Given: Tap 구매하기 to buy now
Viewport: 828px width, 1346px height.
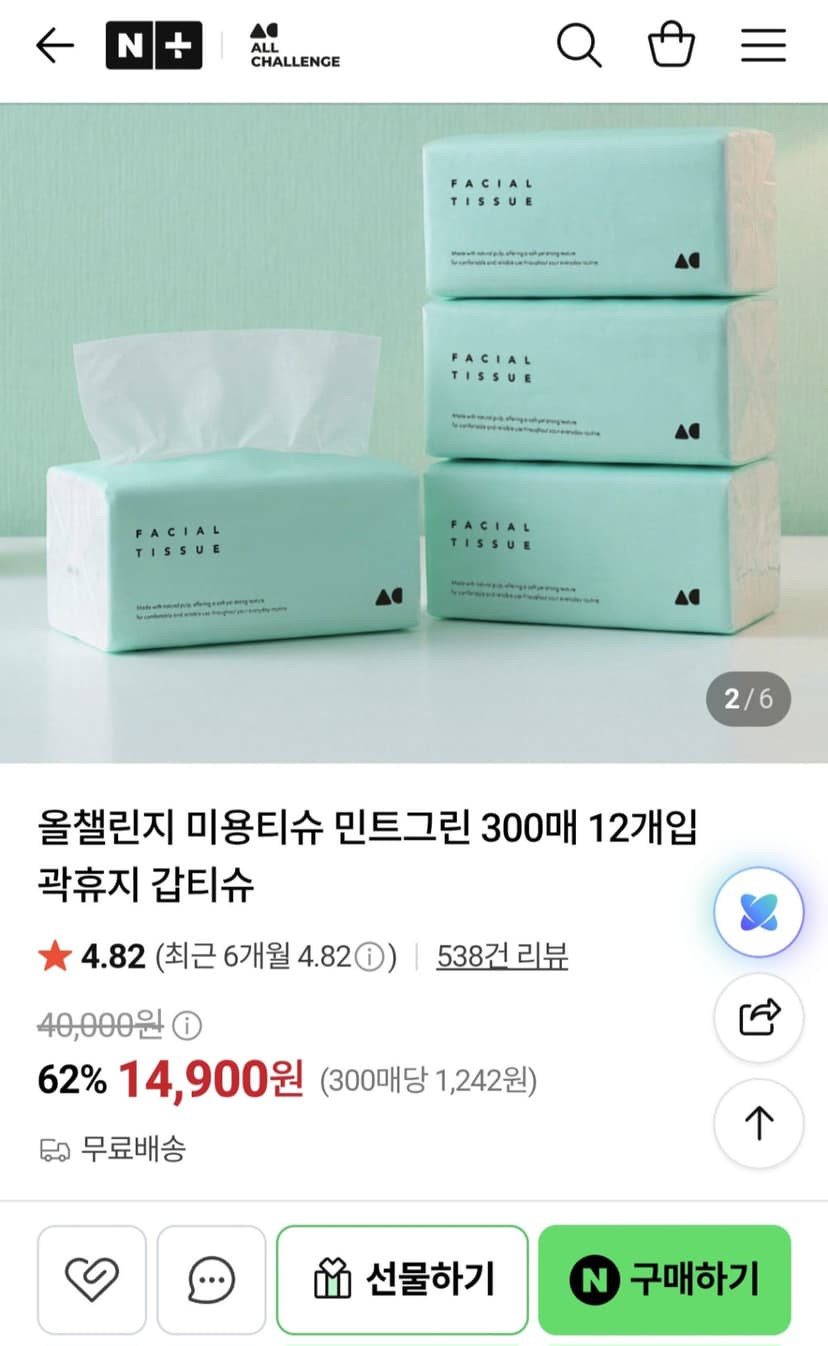Looking at the screenshot, I should 665,1279.
